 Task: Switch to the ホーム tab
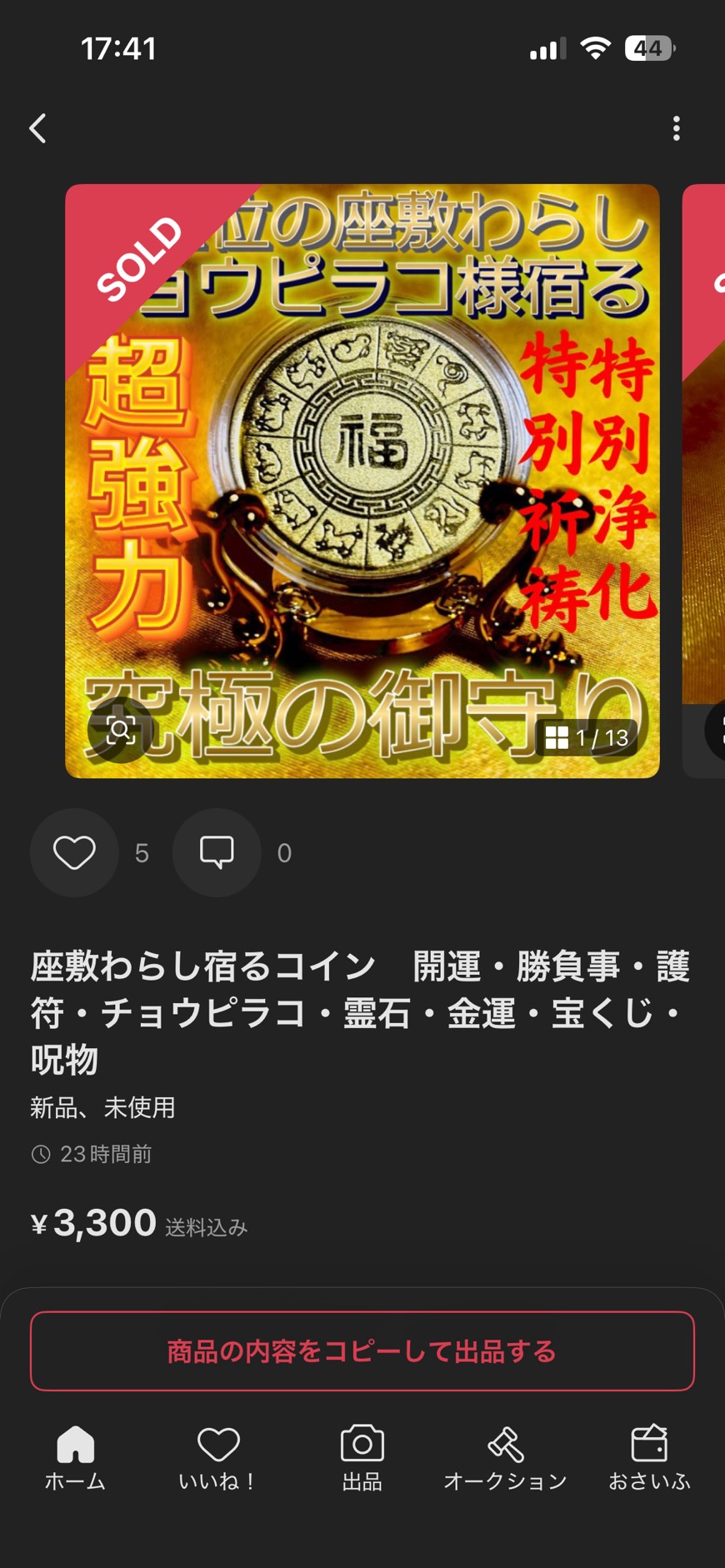(x=75, y=1456)
